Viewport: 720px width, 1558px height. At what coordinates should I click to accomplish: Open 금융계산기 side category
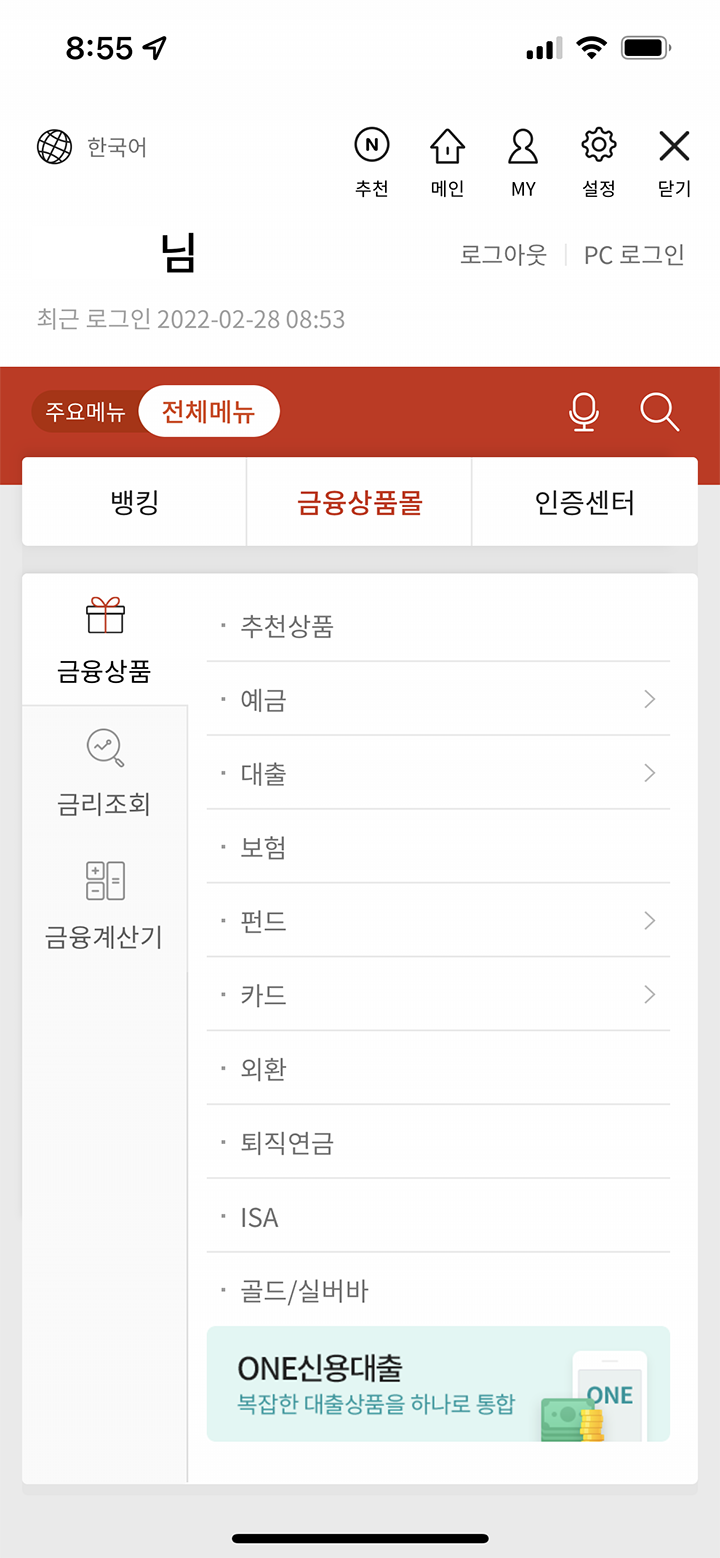[x=104, y=906]
